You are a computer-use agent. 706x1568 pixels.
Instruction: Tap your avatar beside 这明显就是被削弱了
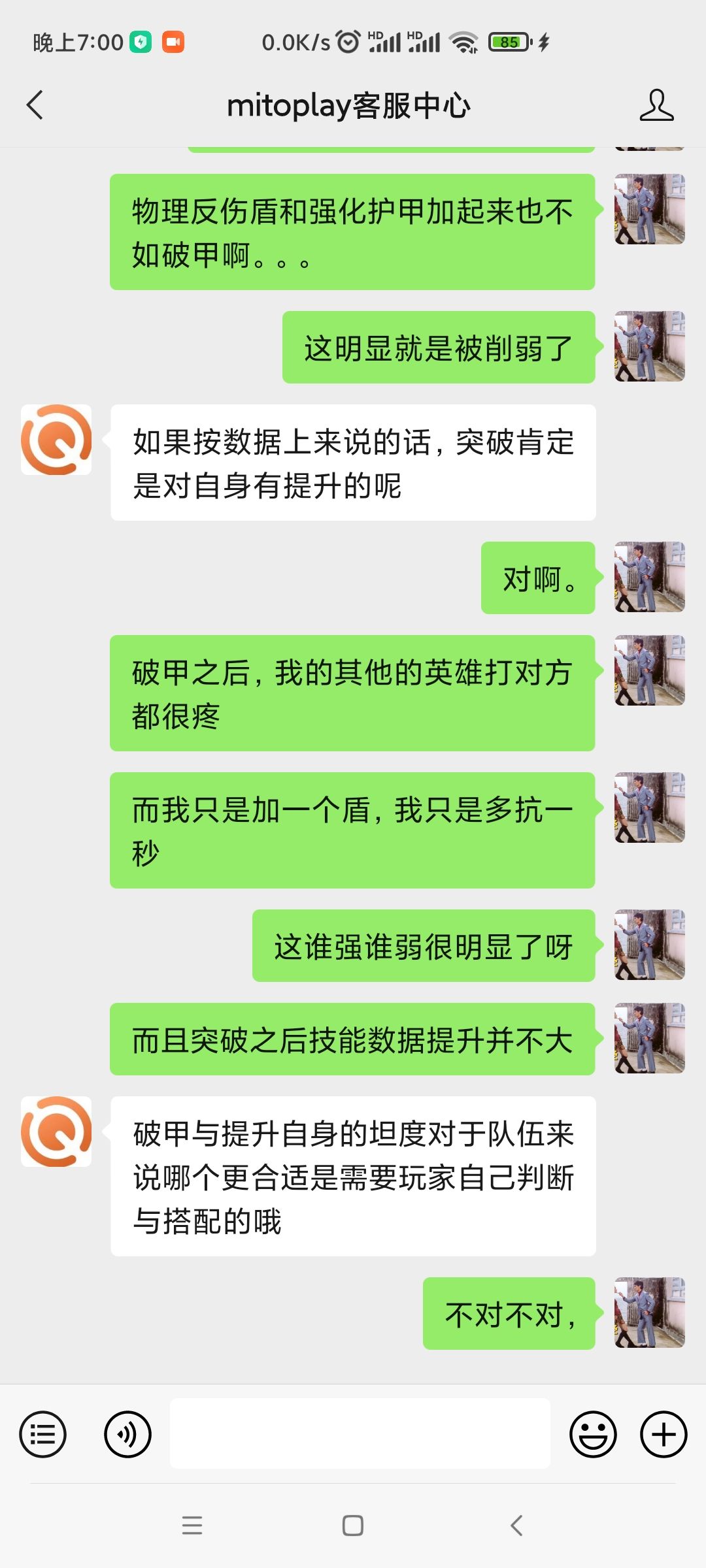[x=648, y=346]
